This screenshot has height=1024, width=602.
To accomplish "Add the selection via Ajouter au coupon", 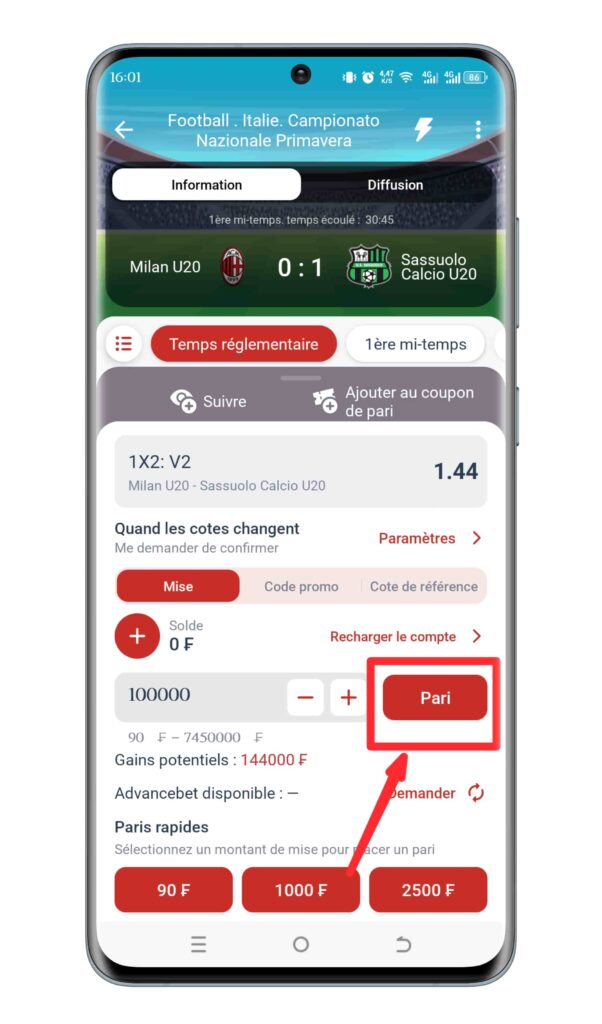I will (393, 401).
